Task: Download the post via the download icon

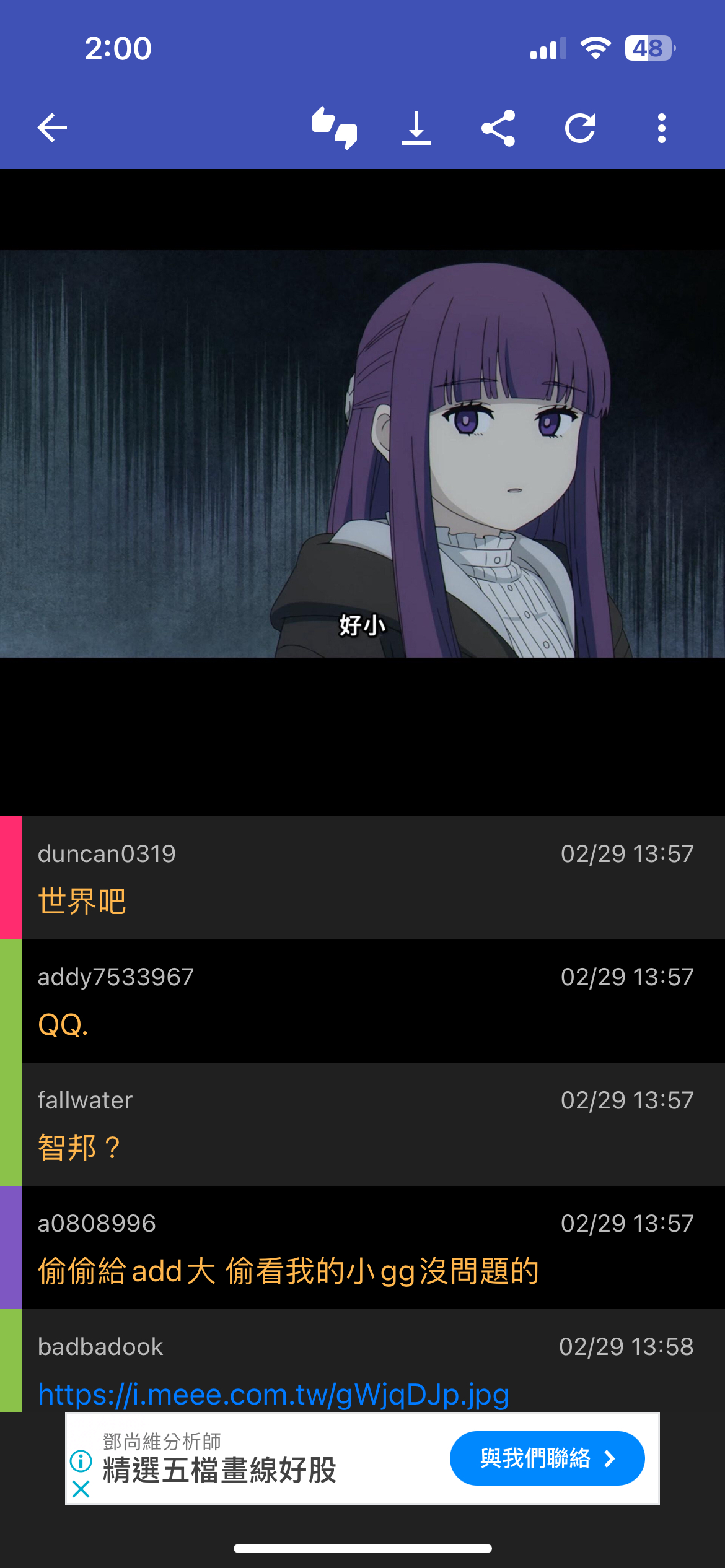Action: click(416, 128)
